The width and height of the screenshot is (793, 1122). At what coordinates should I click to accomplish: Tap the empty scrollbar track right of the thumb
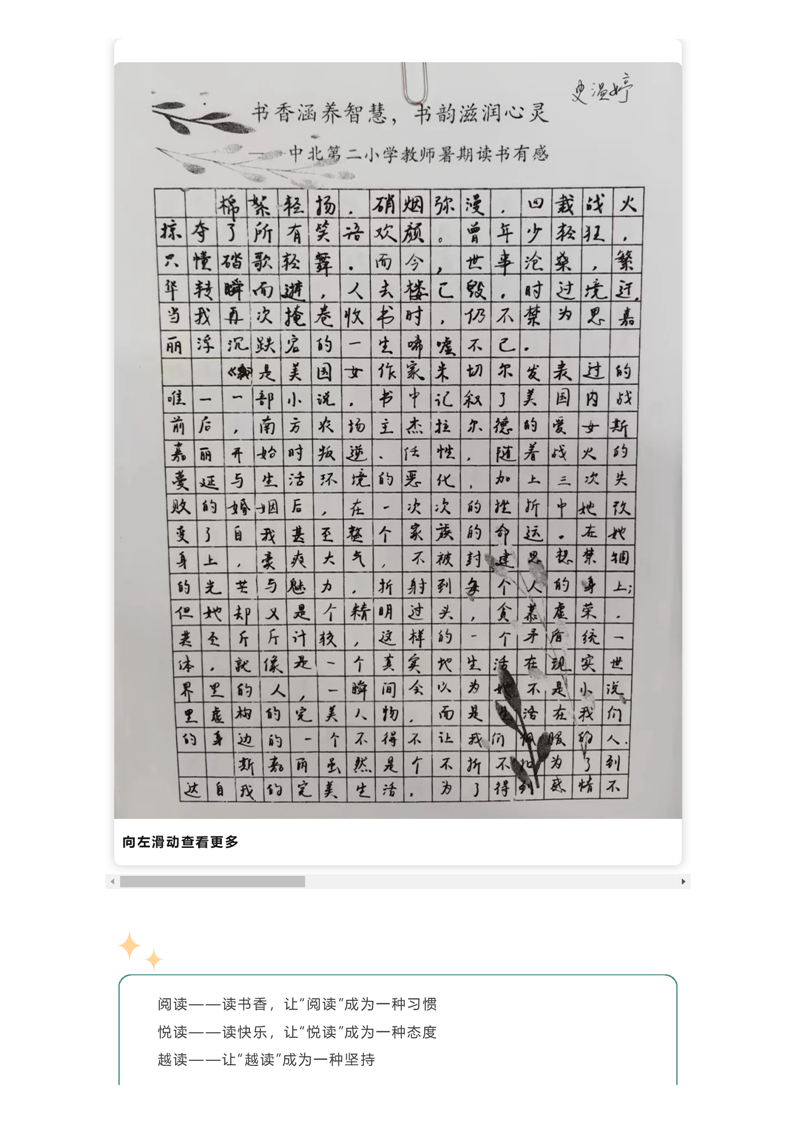pos(490,882)
